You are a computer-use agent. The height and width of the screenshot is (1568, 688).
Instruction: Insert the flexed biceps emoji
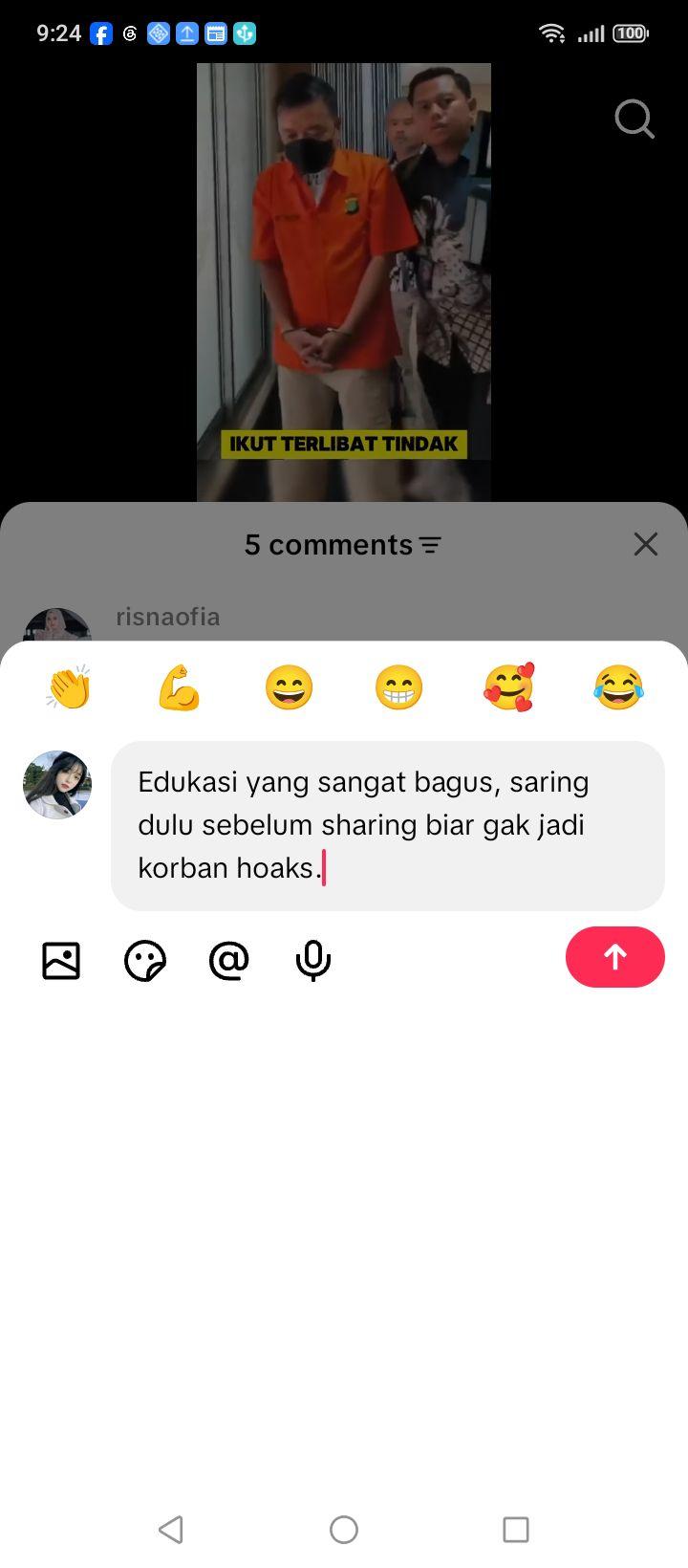coord(179,687)
